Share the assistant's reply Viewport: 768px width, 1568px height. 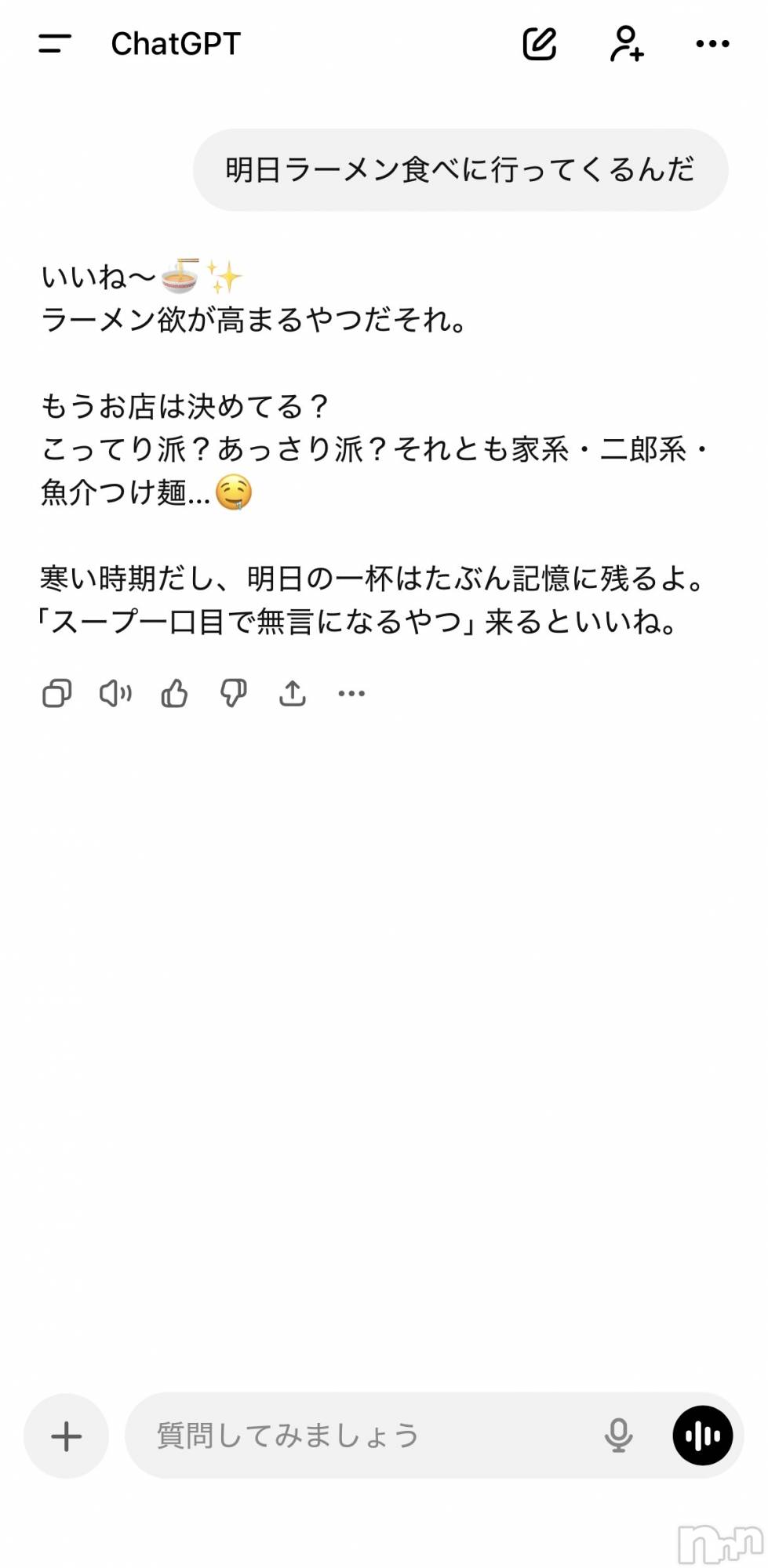(x=292, y=693)
